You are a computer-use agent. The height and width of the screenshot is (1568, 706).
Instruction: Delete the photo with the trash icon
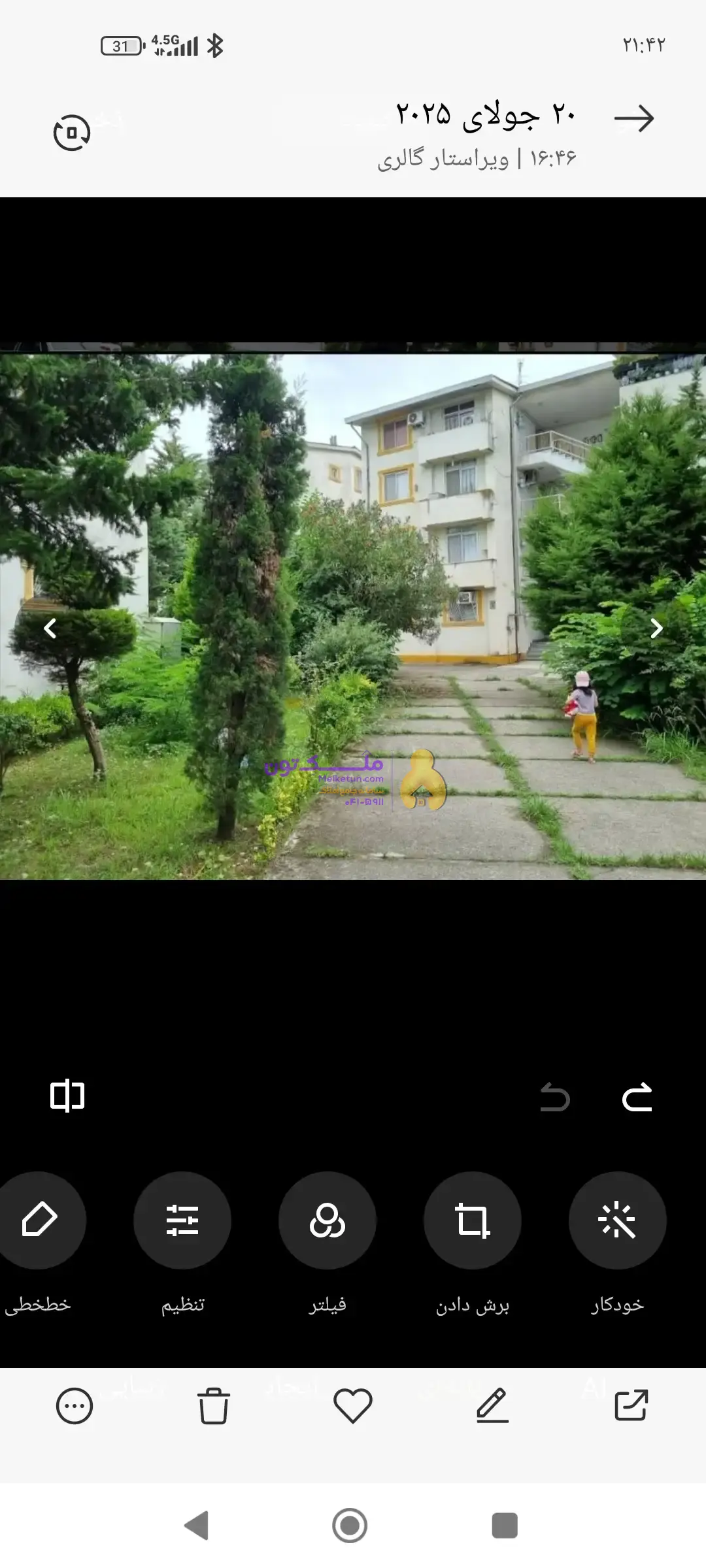coord(214,1405)
